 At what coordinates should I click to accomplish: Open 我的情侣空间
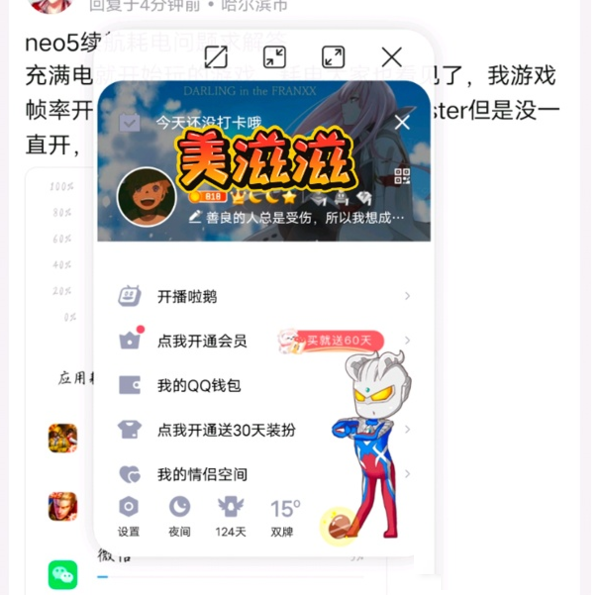pyautogui.click(x=201, y=474)
